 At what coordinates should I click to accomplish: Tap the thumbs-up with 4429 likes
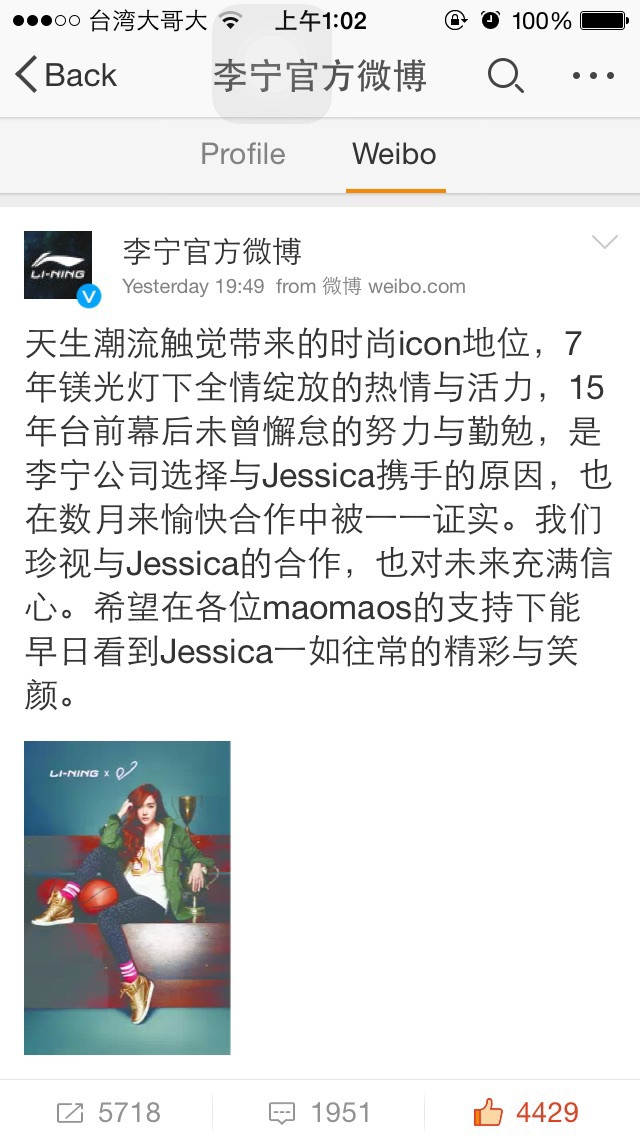point(527,1112)
